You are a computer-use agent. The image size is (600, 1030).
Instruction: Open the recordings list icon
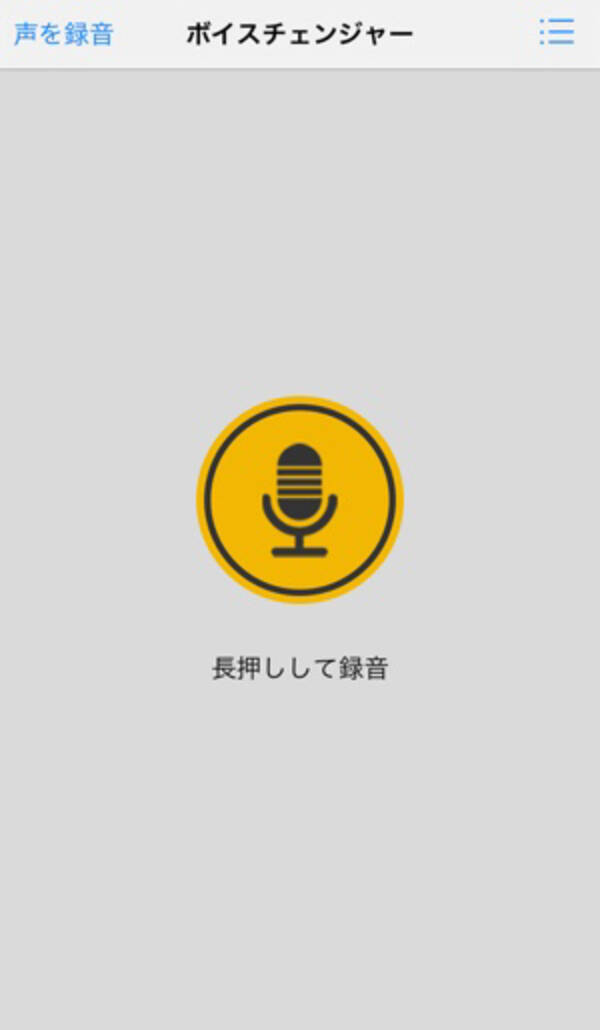coord(556,33)
